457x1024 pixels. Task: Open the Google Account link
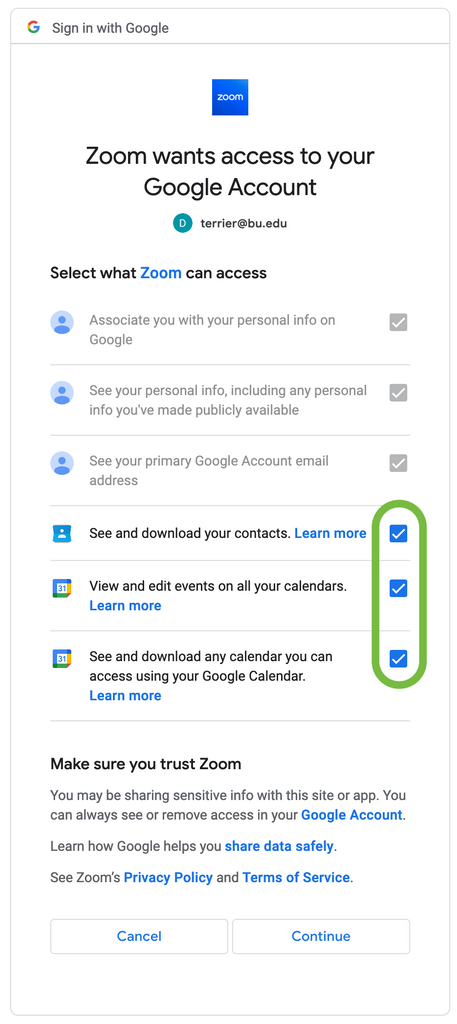click(351, 815)
